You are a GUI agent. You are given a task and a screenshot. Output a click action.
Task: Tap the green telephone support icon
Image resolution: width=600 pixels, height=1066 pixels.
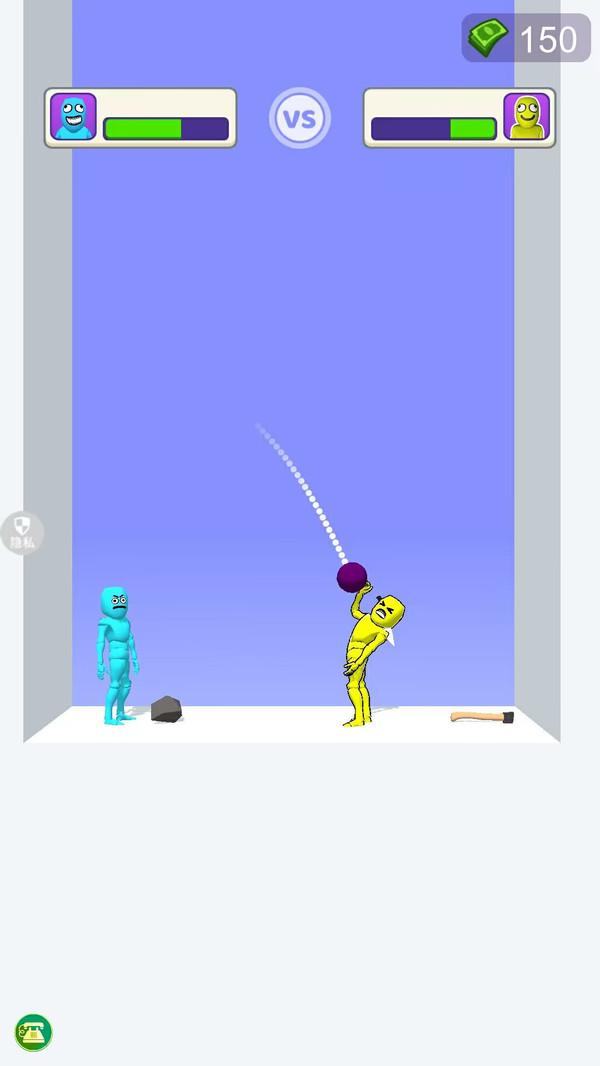tap(33, 1032)
